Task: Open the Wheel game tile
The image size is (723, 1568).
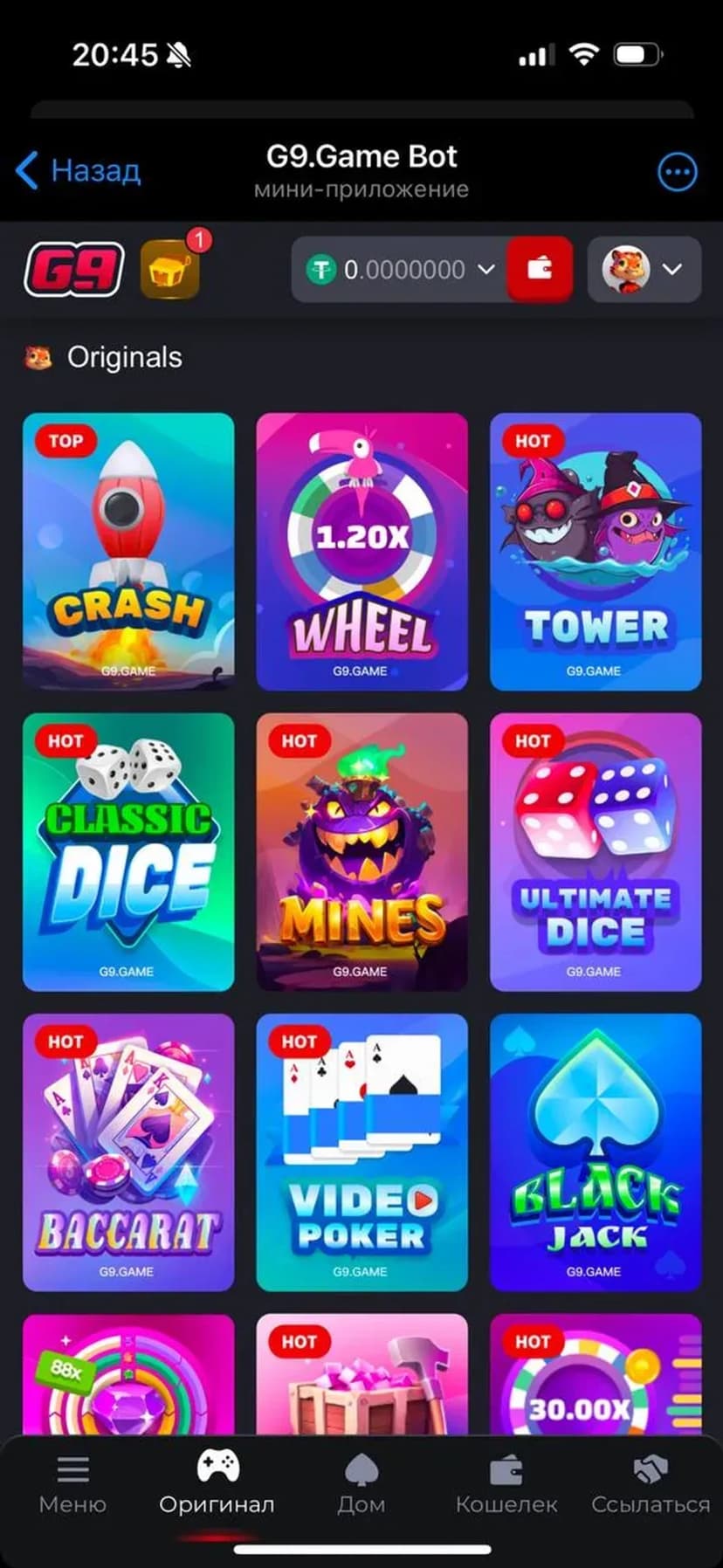Action: pyautogui.click(x=361, y=552)
